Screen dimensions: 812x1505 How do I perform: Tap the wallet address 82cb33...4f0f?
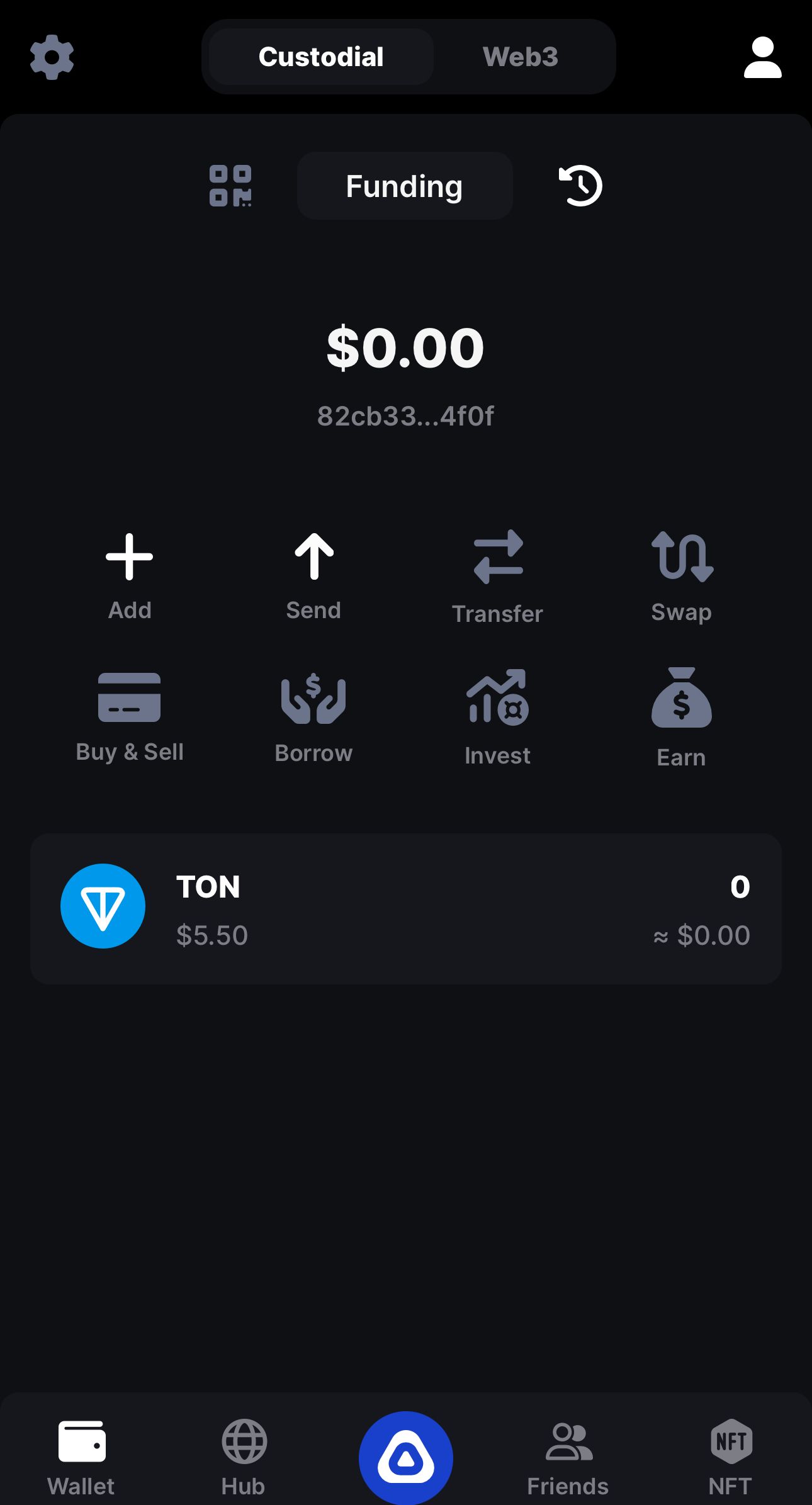405,415
